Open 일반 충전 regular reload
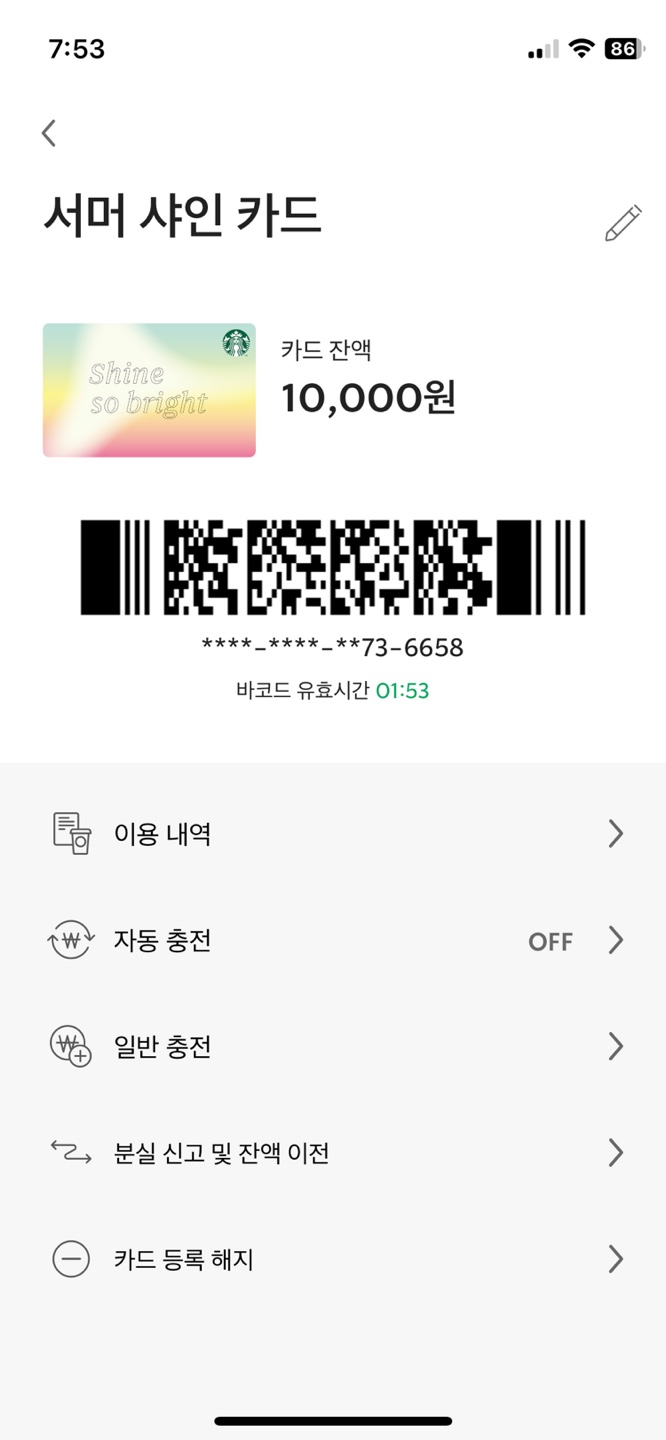The width and height of the screenshot is (666, 1440). point(333,1047)
